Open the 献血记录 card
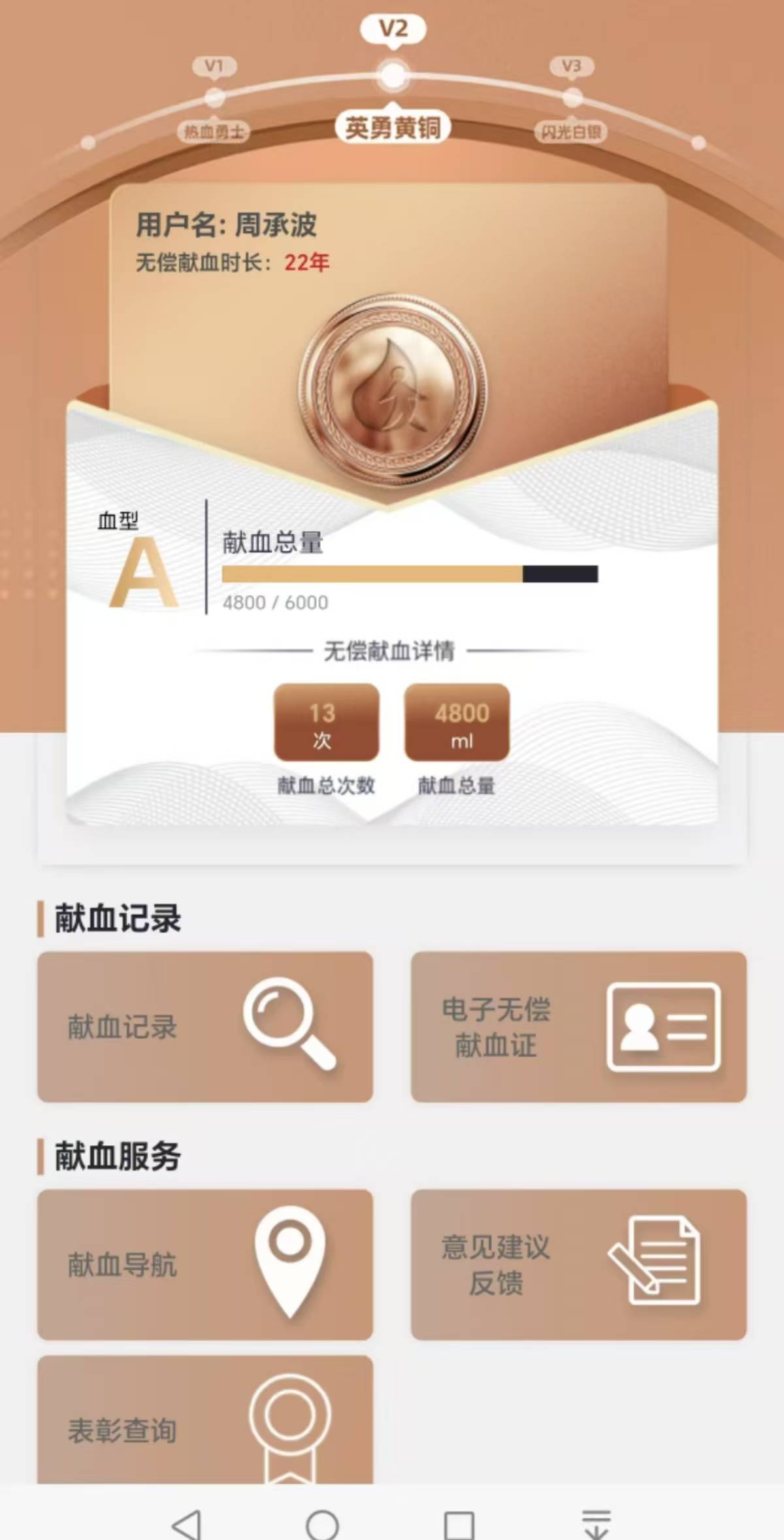Screen dimensions: 784x1540 point(205,1026)
